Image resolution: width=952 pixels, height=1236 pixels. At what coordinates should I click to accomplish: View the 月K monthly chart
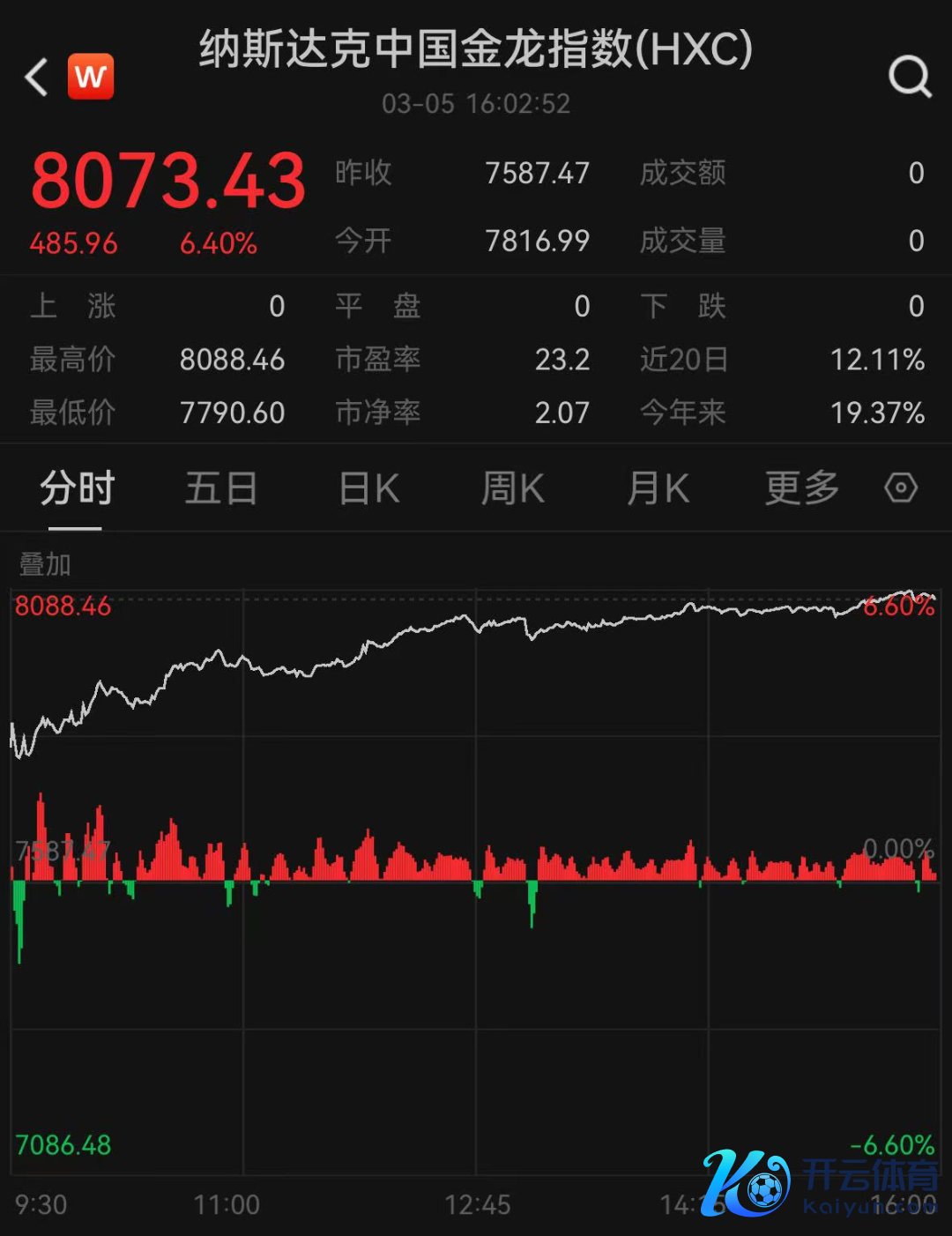click(658, 488)
